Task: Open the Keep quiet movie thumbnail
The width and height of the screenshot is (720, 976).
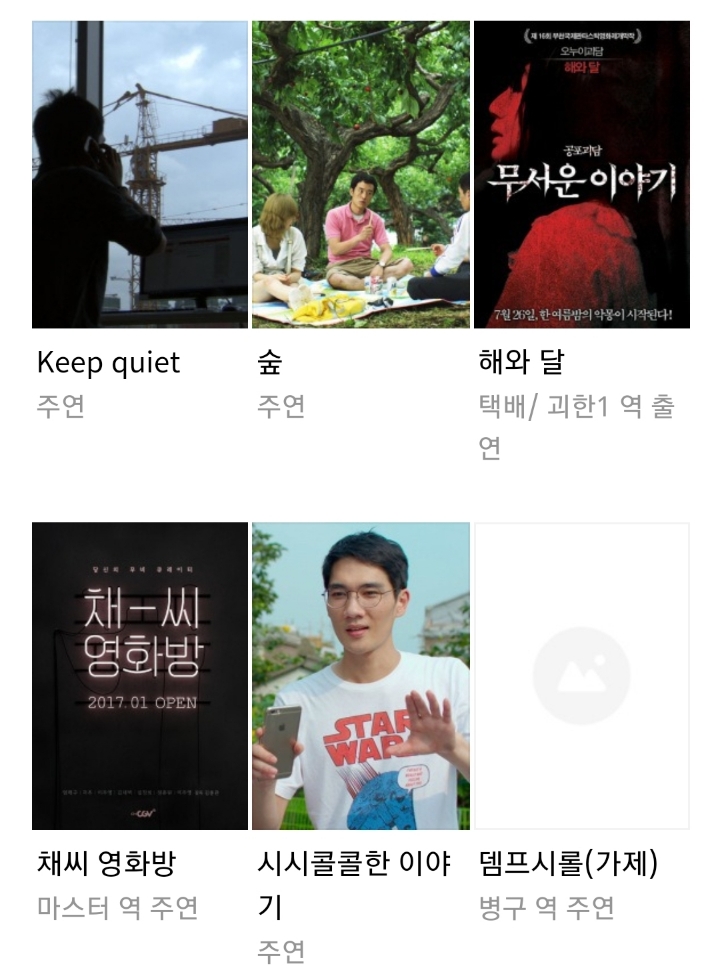Action: (139, 175)
